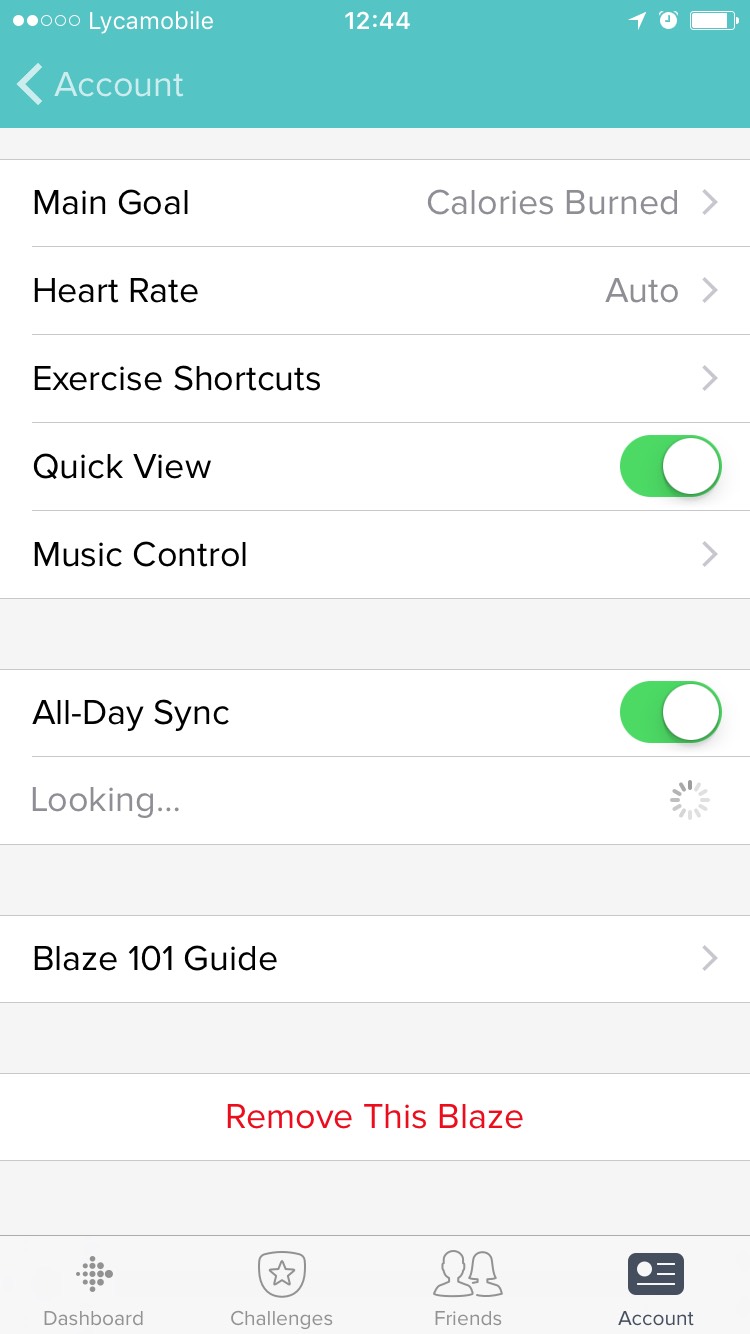
Task: Open the Blaze 101 Guide
Action: click(x=375, y=959)
